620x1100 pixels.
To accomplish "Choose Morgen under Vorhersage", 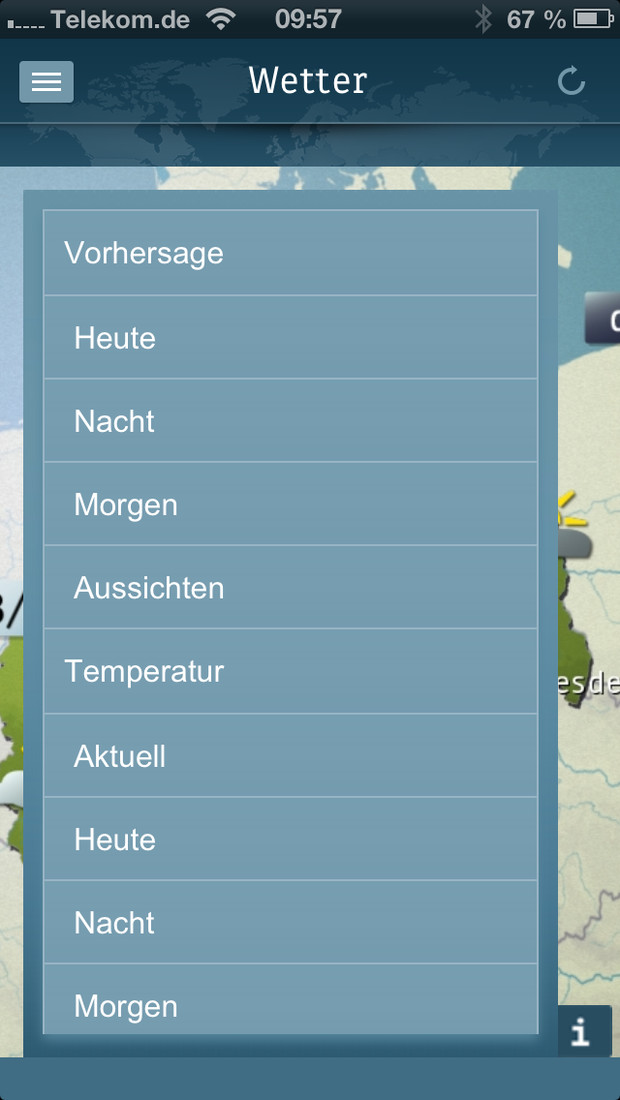I will point(290,504).
